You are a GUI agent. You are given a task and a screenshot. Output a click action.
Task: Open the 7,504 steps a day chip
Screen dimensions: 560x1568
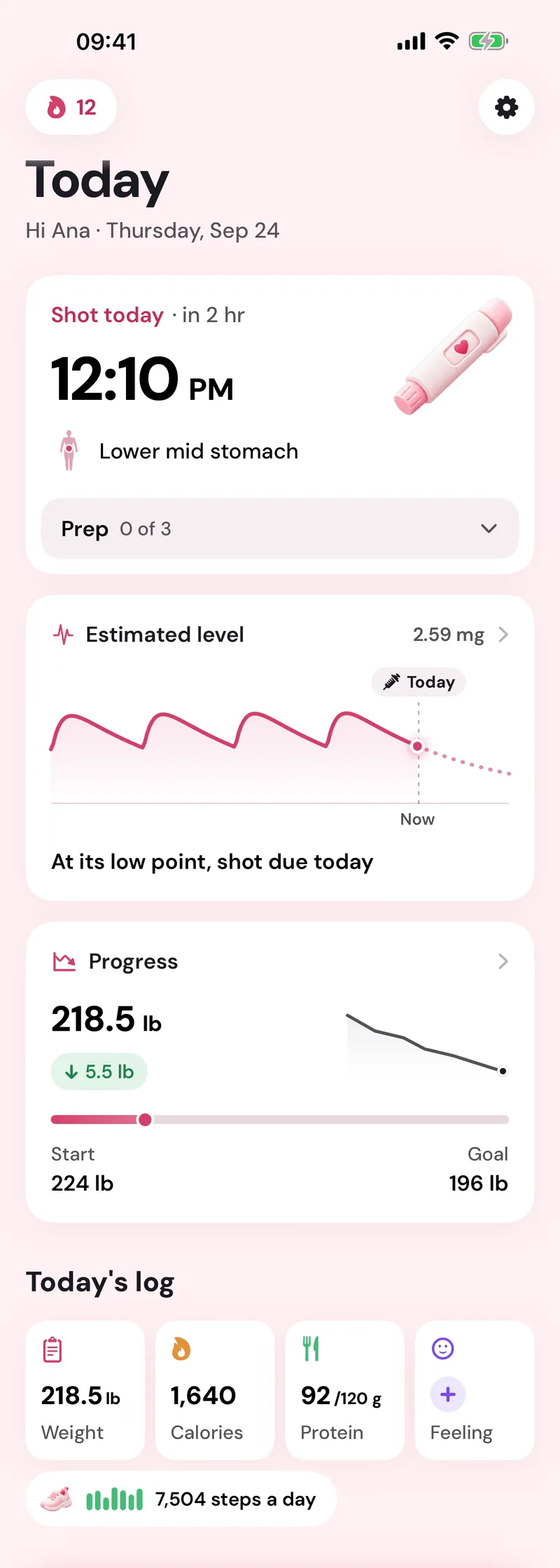(x=181, y=1499)
